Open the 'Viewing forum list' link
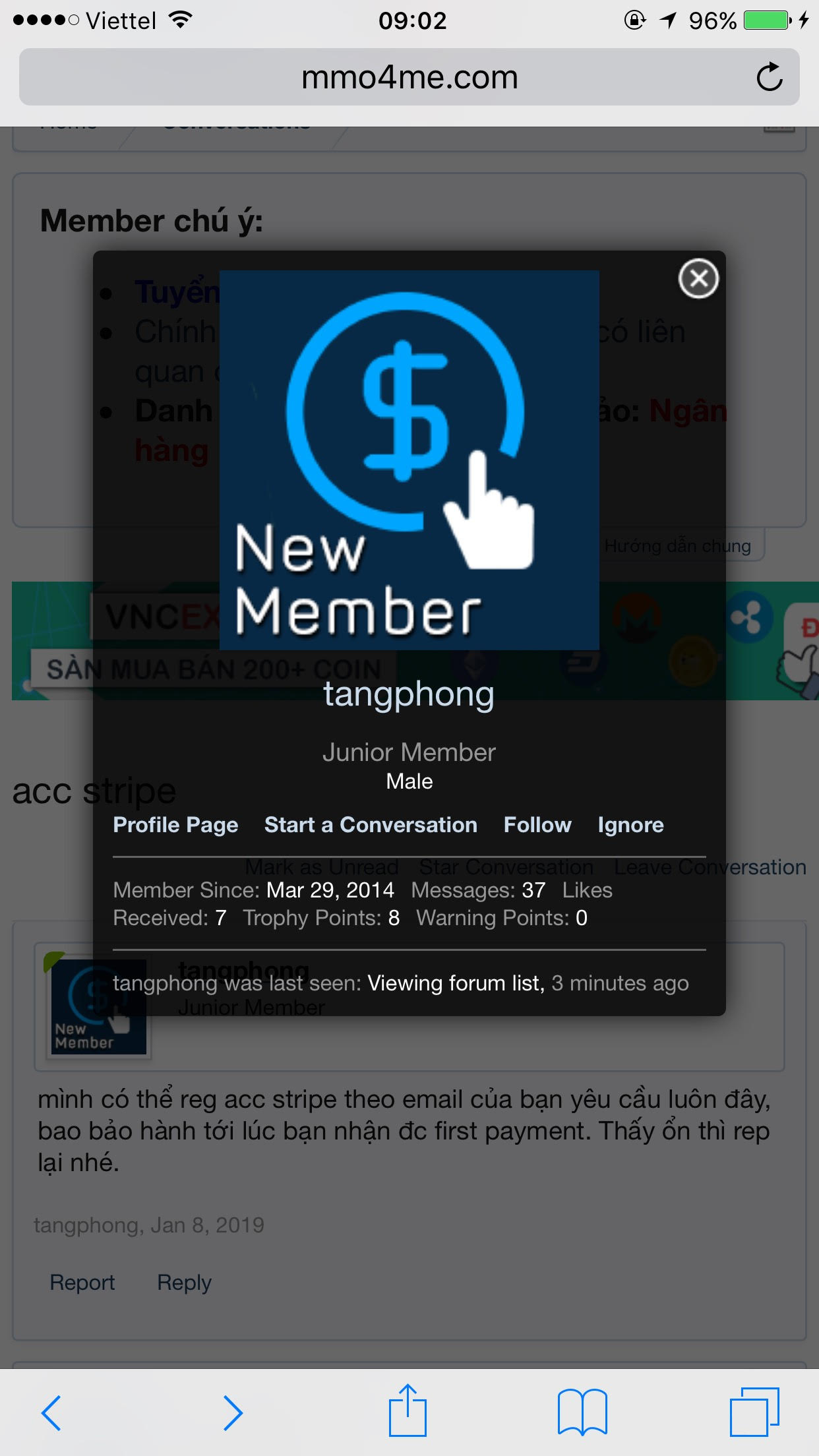Viewport: 819px width, 1456px height. point(455,983)
